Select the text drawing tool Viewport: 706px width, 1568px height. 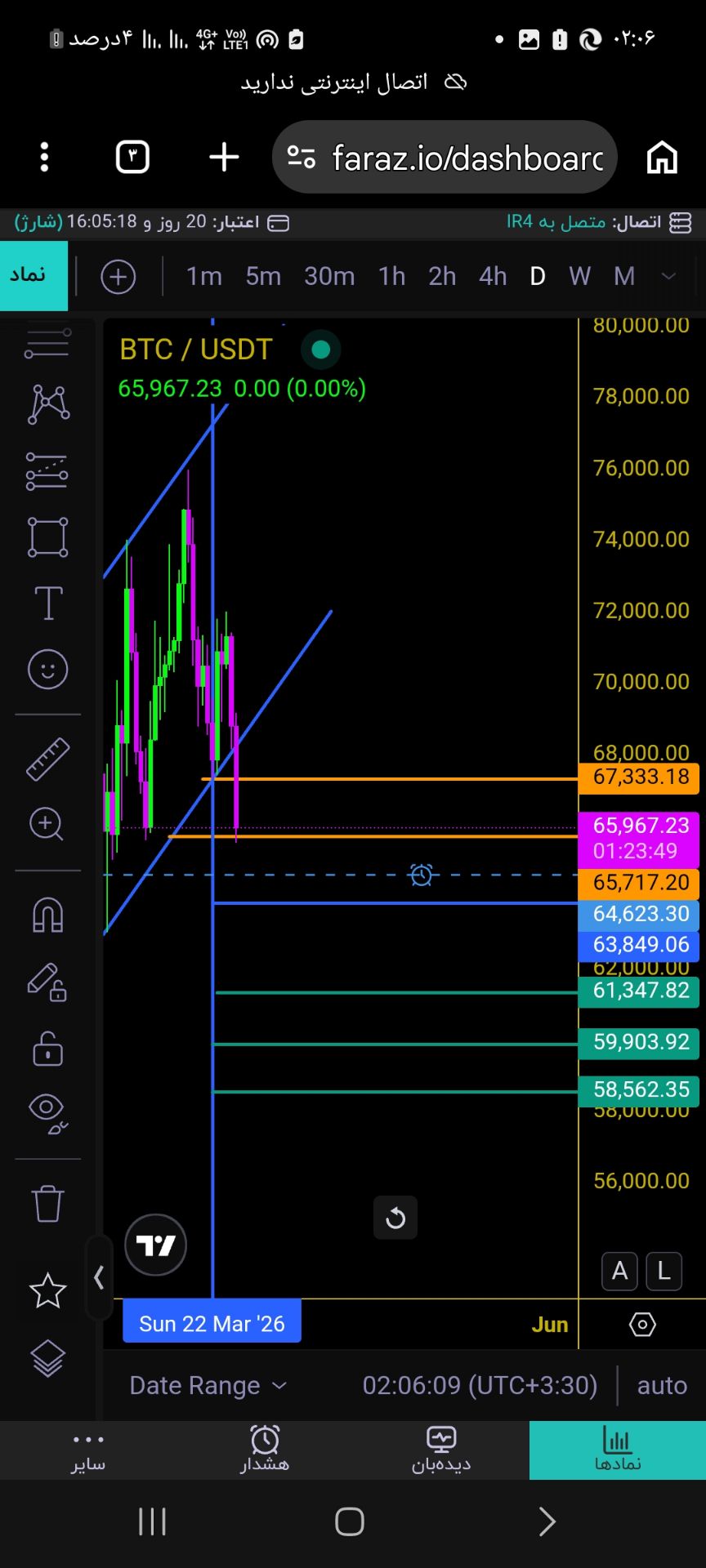[47, 604]
